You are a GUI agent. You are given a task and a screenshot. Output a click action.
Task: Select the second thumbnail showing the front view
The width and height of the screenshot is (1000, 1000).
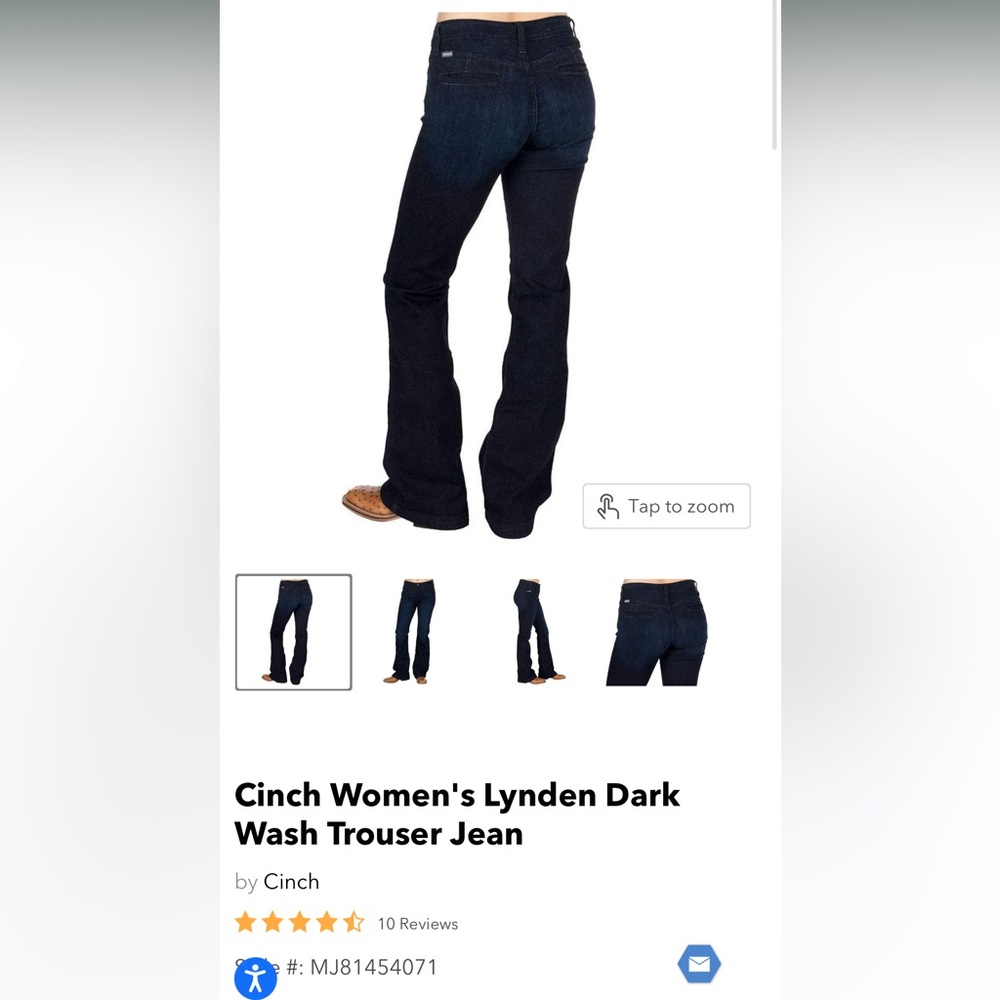(410, 632)
